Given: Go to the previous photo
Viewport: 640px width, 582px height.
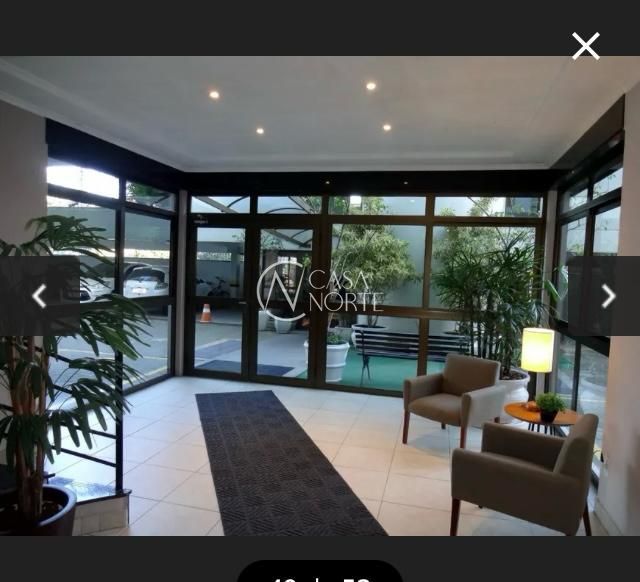Looking at the screenshot, I should (x=38, y=296).
